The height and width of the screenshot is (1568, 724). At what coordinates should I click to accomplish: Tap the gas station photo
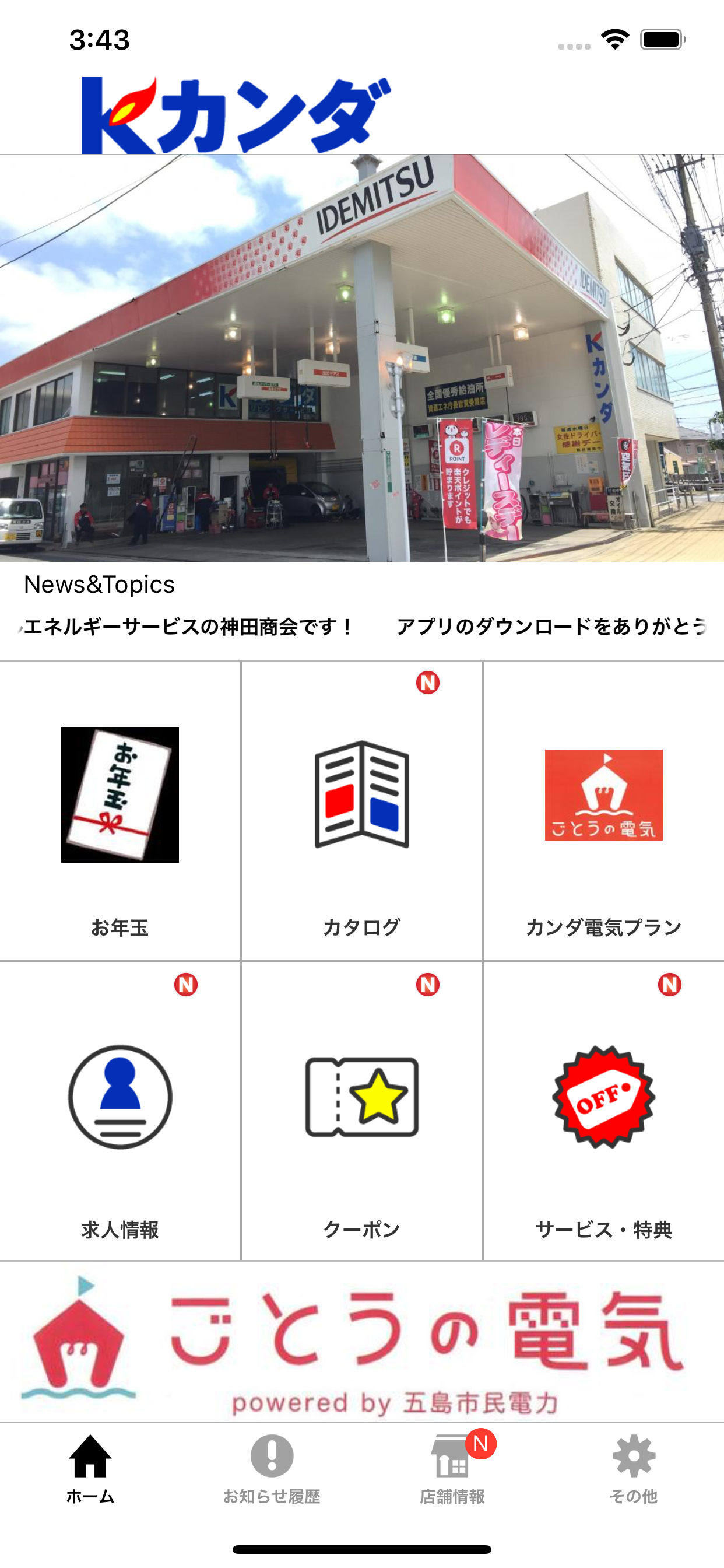pyautogui.click(x=361, y=359)
